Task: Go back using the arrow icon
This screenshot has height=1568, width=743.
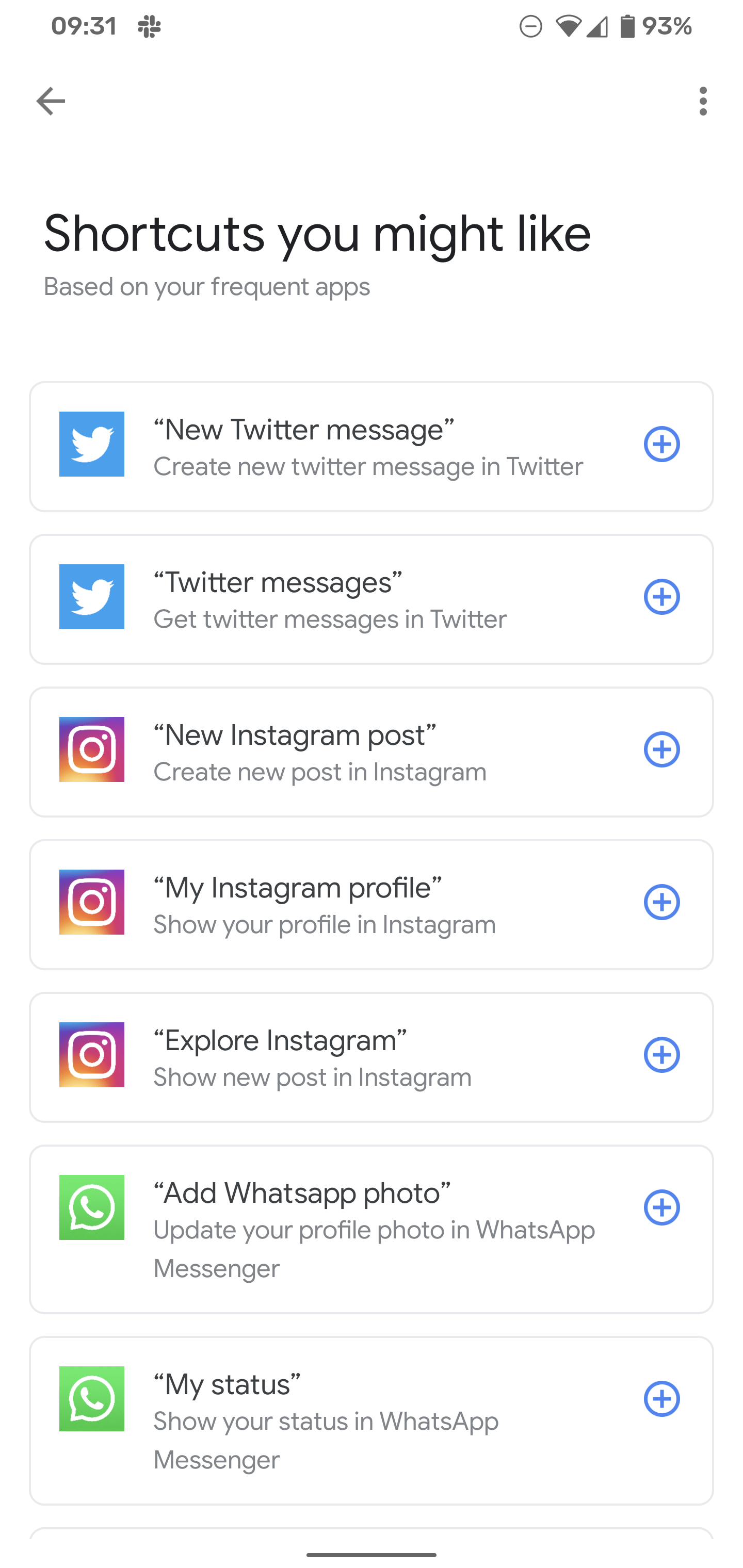Action: pyautogui.click(x=51, y=101)
